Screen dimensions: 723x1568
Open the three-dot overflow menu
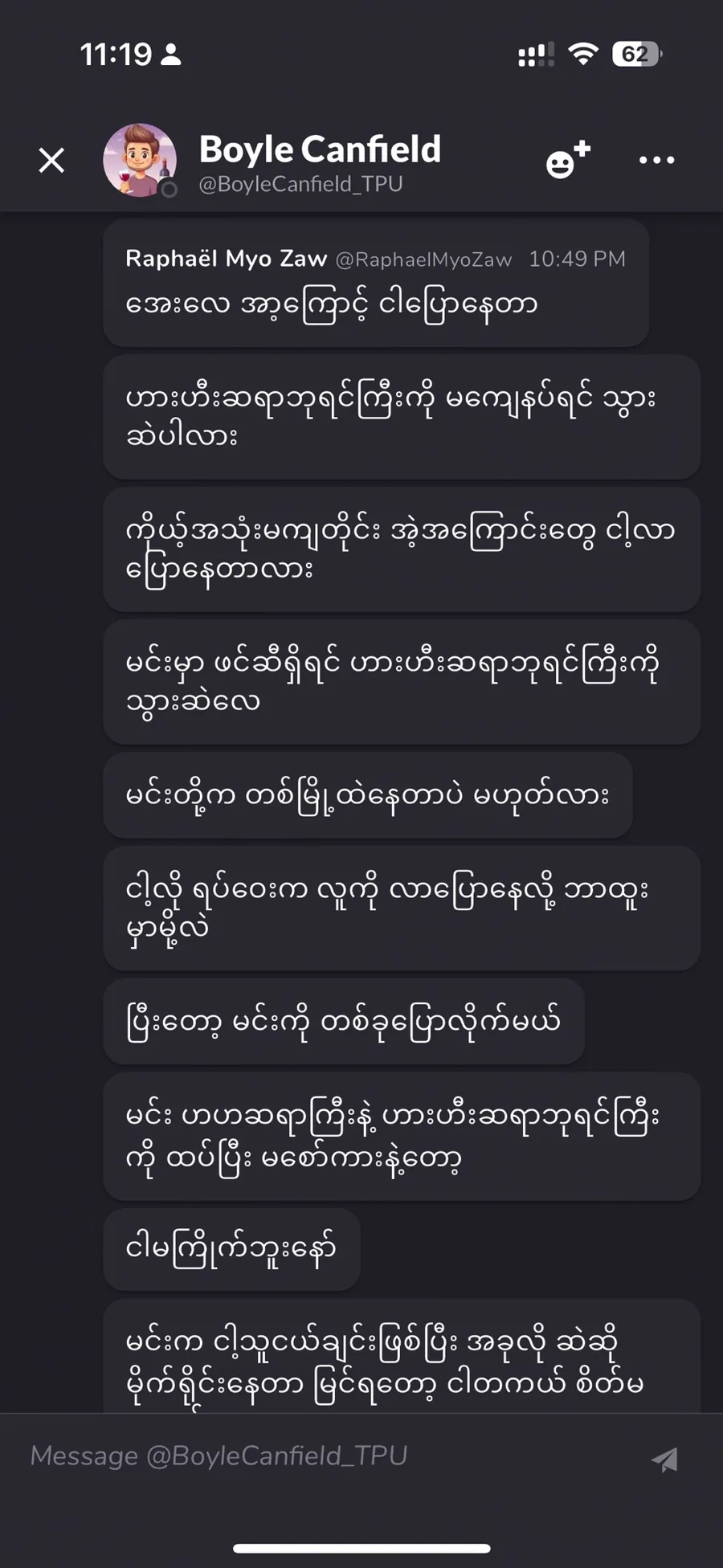(656, 160)
